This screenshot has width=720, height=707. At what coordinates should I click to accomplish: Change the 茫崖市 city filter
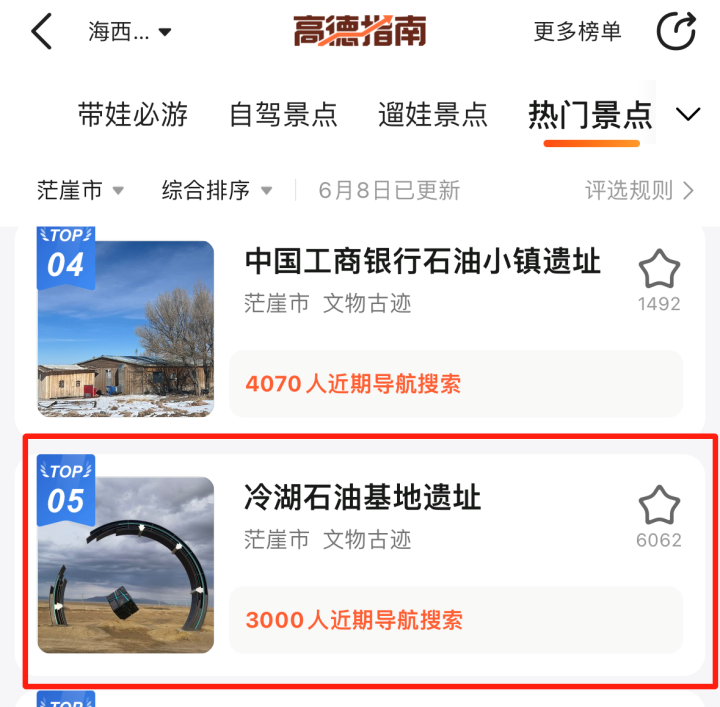pos(81,190)
